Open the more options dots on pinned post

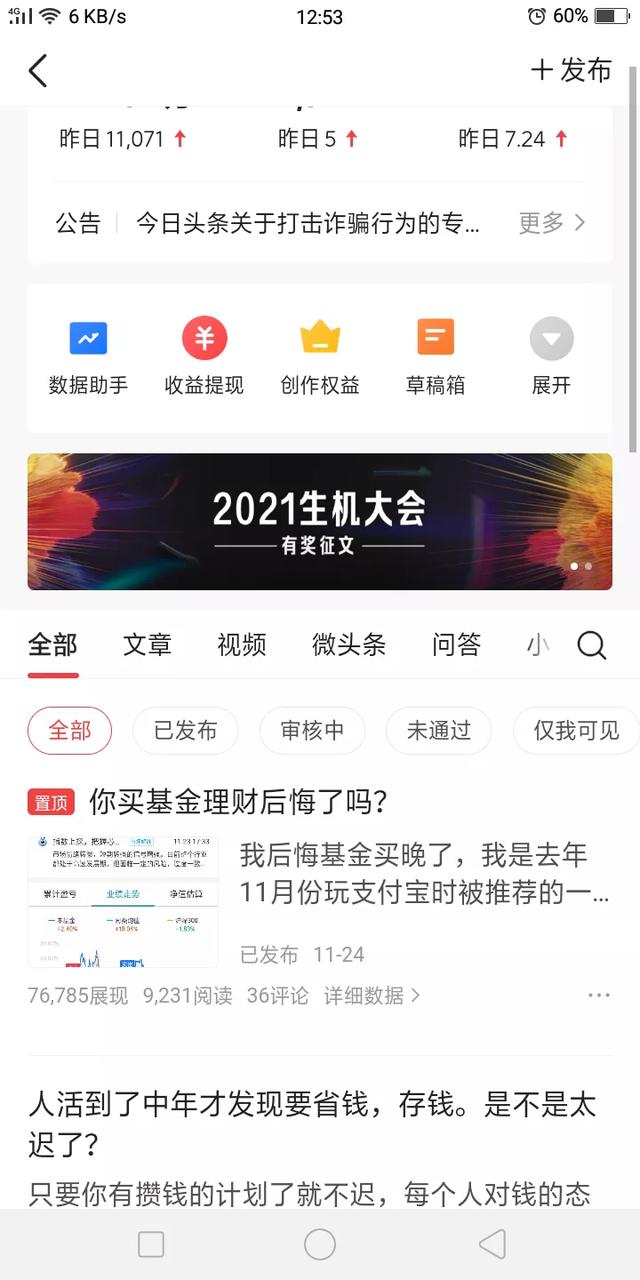pyautogui.click(x=598, y=996)
